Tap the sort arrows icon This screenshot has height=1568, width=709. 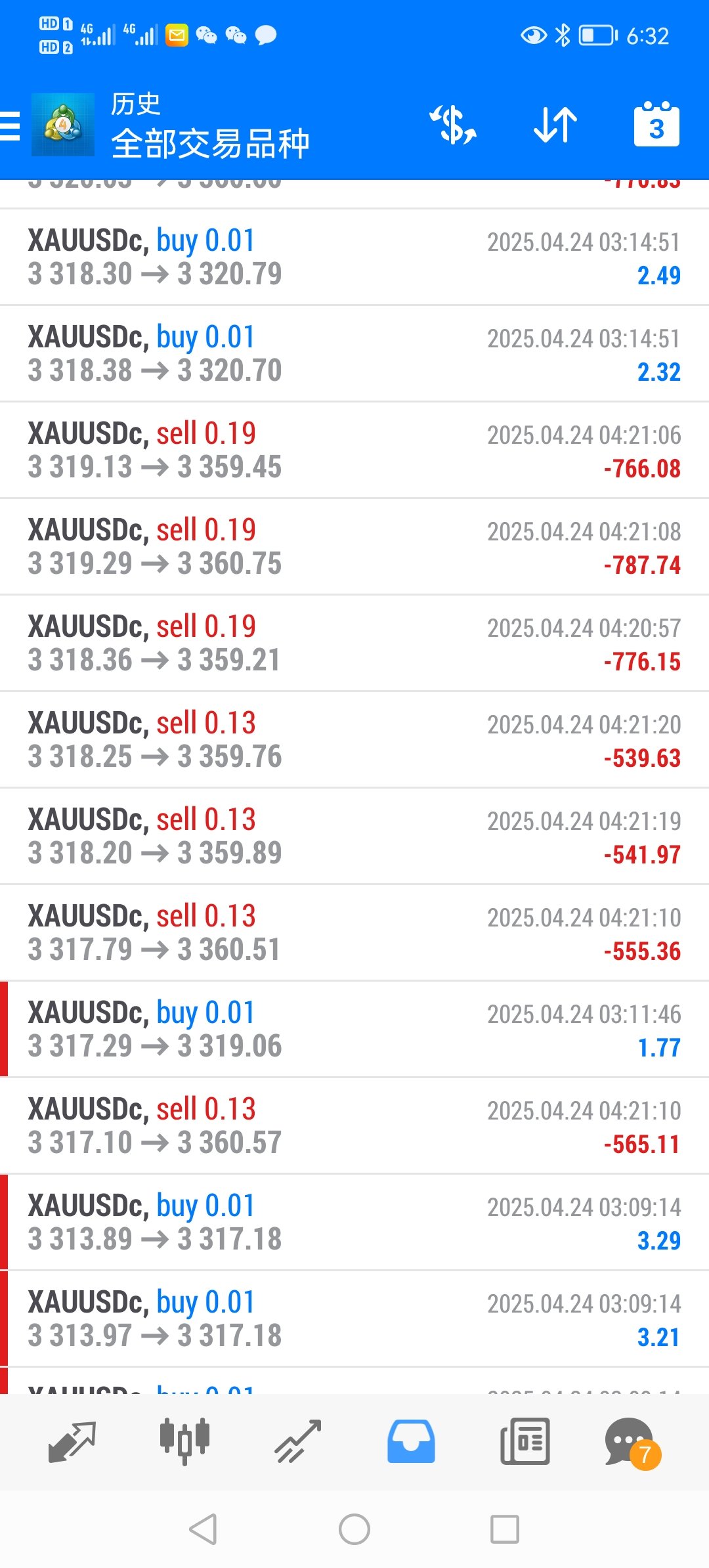click(555, 125)
